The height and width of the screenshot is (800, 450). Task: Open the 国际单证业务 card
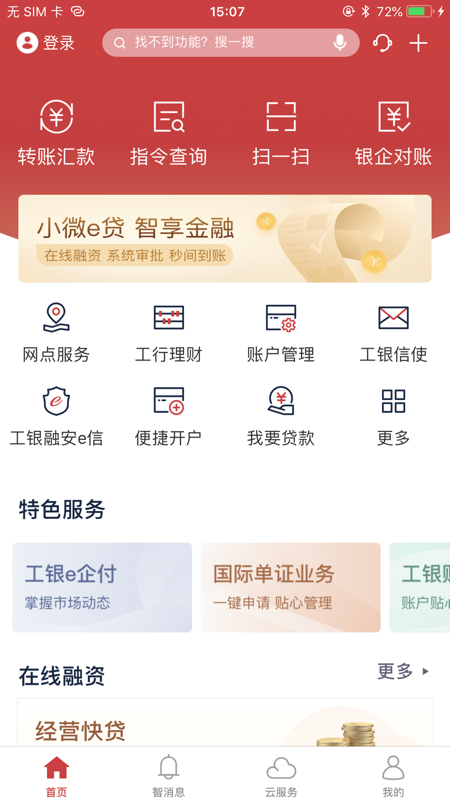pos(291,587)
